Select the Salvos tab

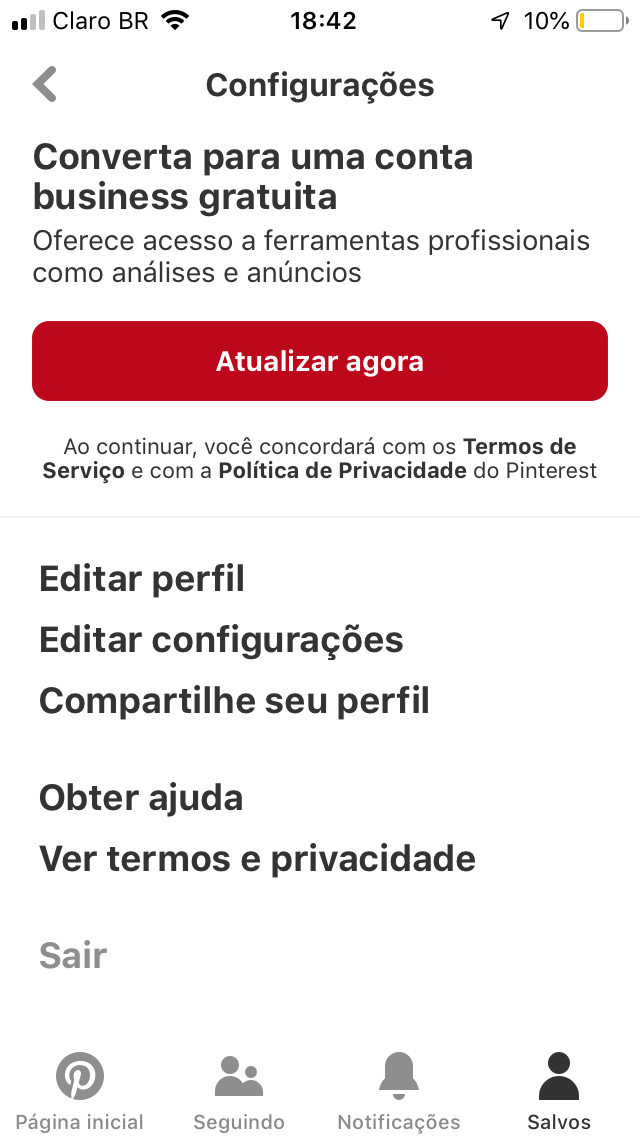pyautogui.click(x=559, y=1092)
